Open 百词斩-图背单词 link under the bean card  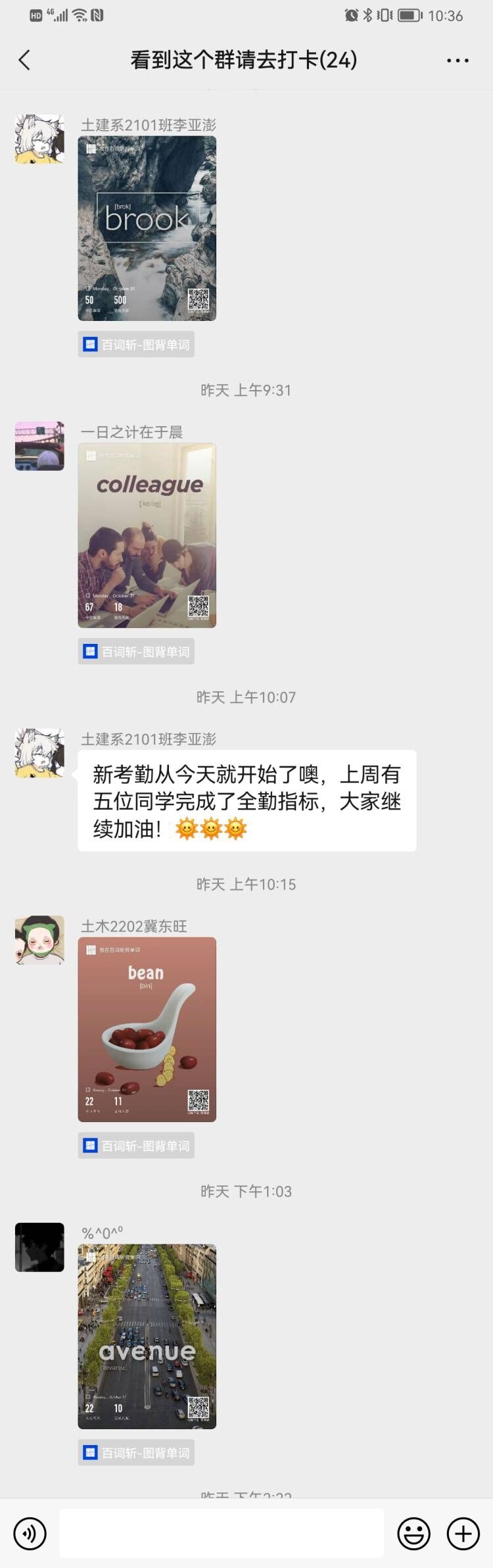click(x=136, y=1145)
